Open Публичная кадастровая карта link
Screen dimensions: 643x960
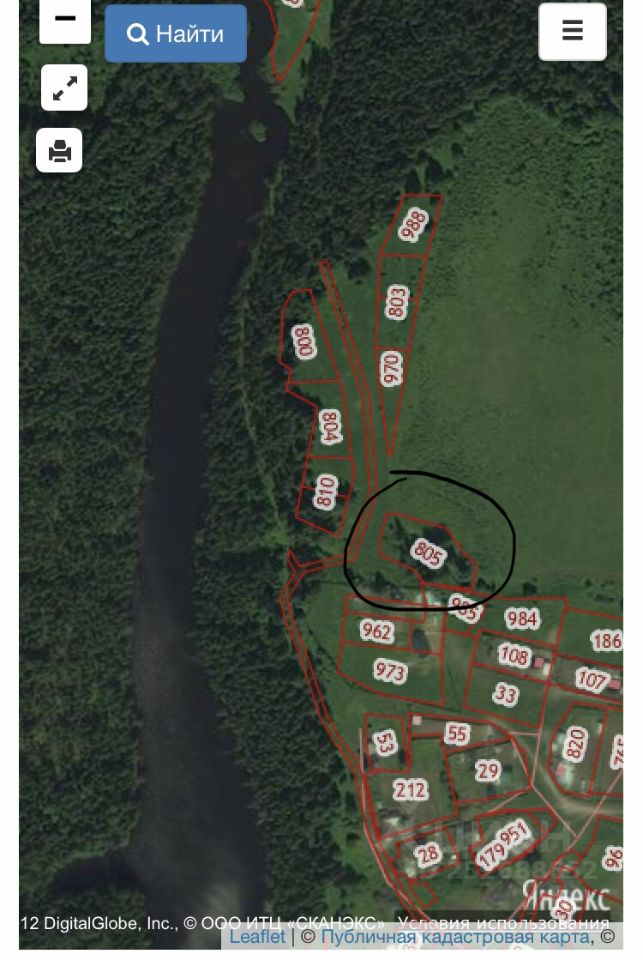click(x=455, y=937)
